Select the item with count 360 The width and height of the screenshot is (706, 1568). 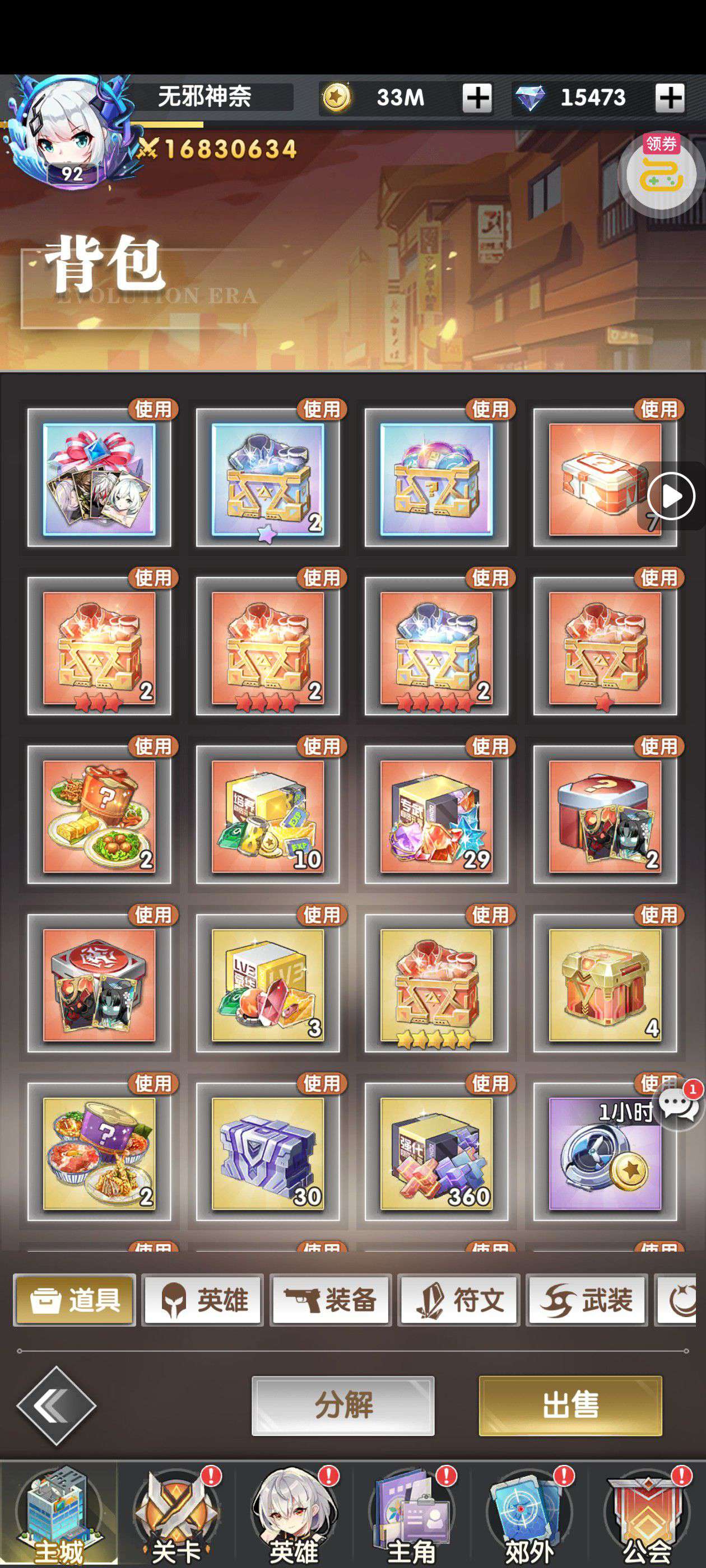436,1152
